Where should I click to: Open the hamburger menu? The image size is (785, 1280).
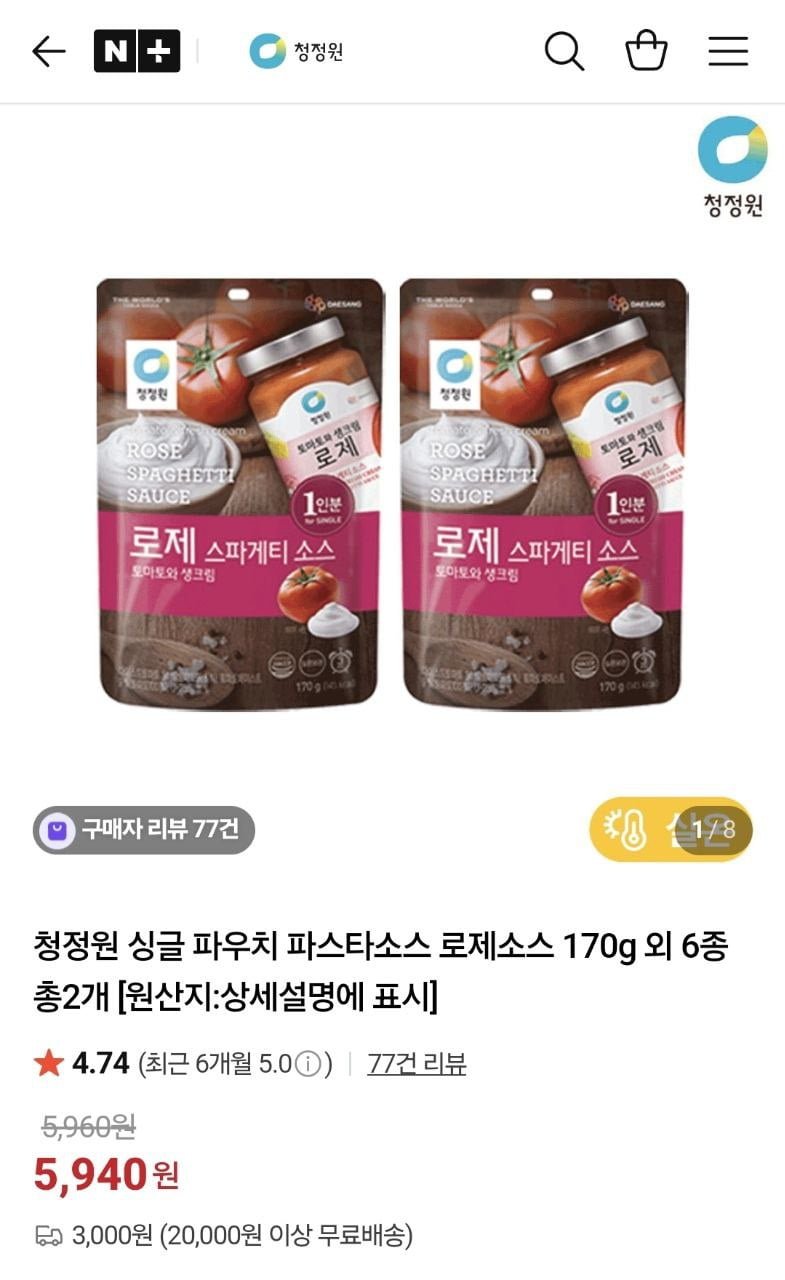(728, 51)
